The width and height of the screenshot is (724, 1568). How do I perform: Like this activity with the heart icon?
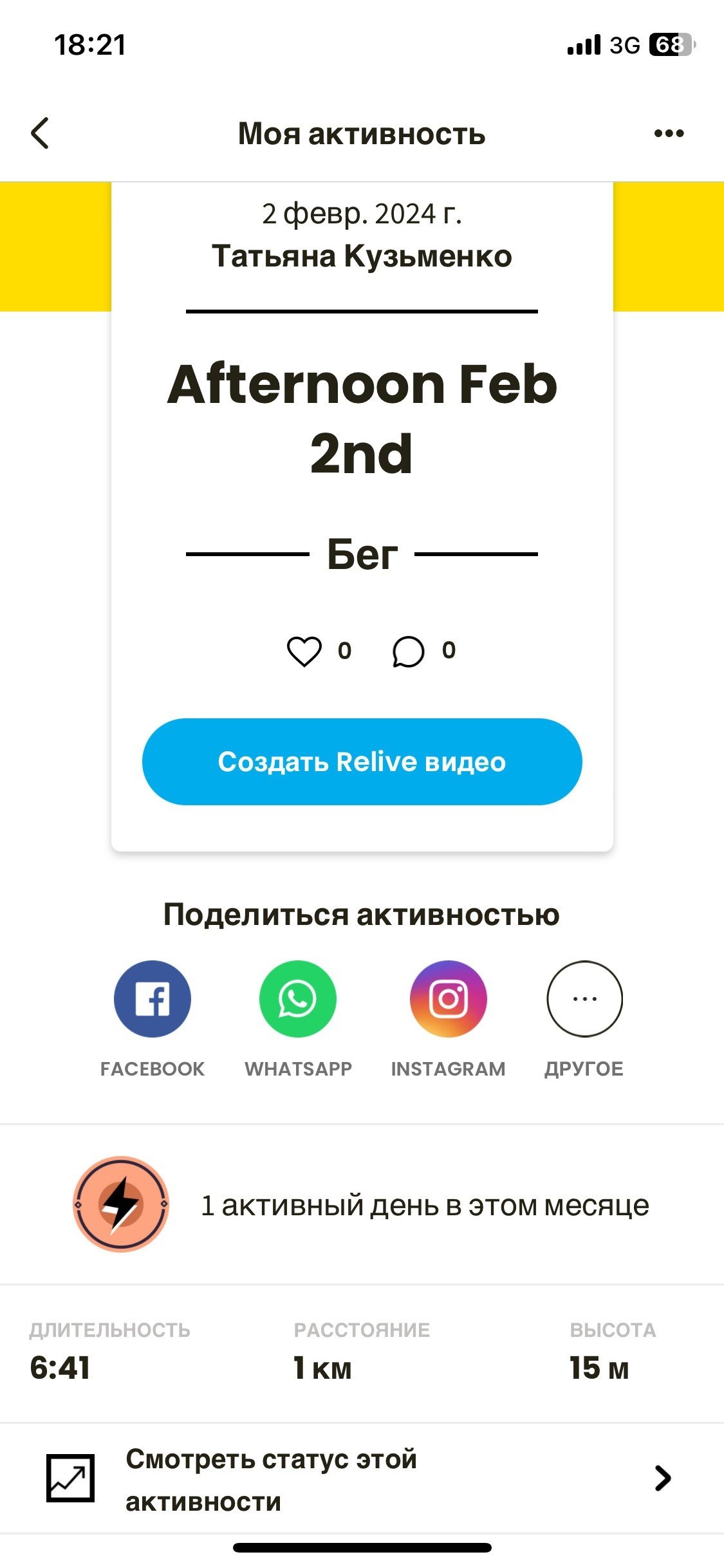[x=304, y=651]
